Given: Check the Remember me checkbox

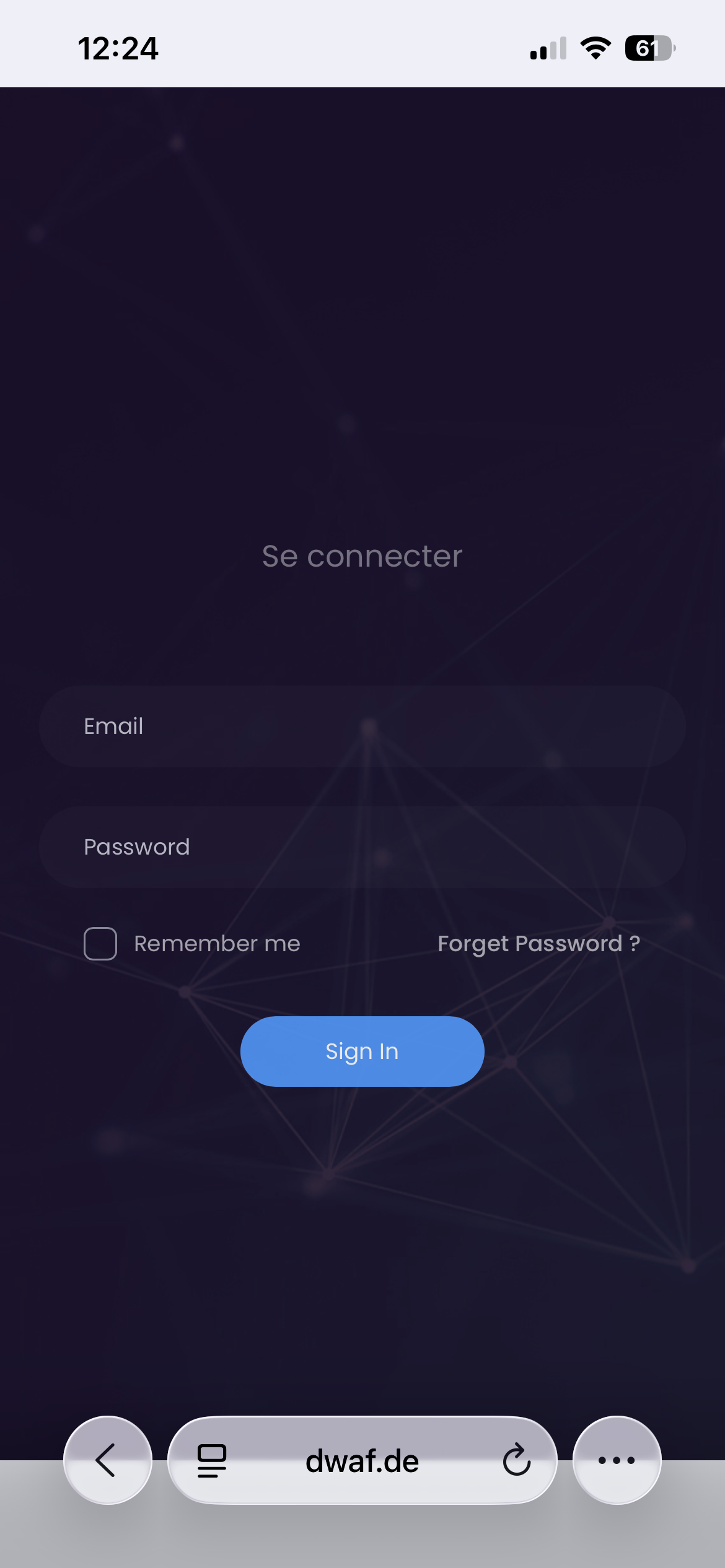Looking at the screenshot, I should [x=100, y=944].
